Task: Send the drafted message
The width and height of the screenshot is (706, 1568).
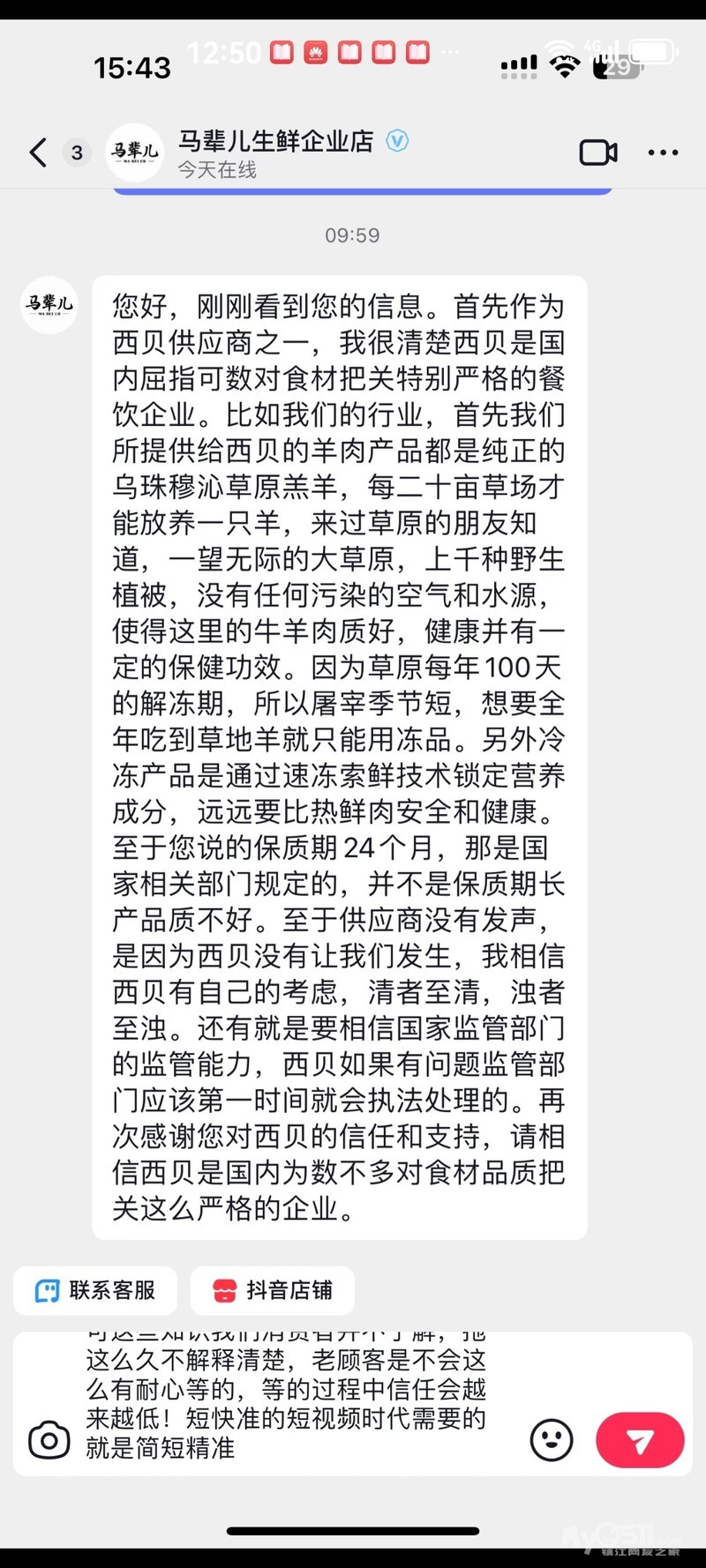Action: point(640,1440)
